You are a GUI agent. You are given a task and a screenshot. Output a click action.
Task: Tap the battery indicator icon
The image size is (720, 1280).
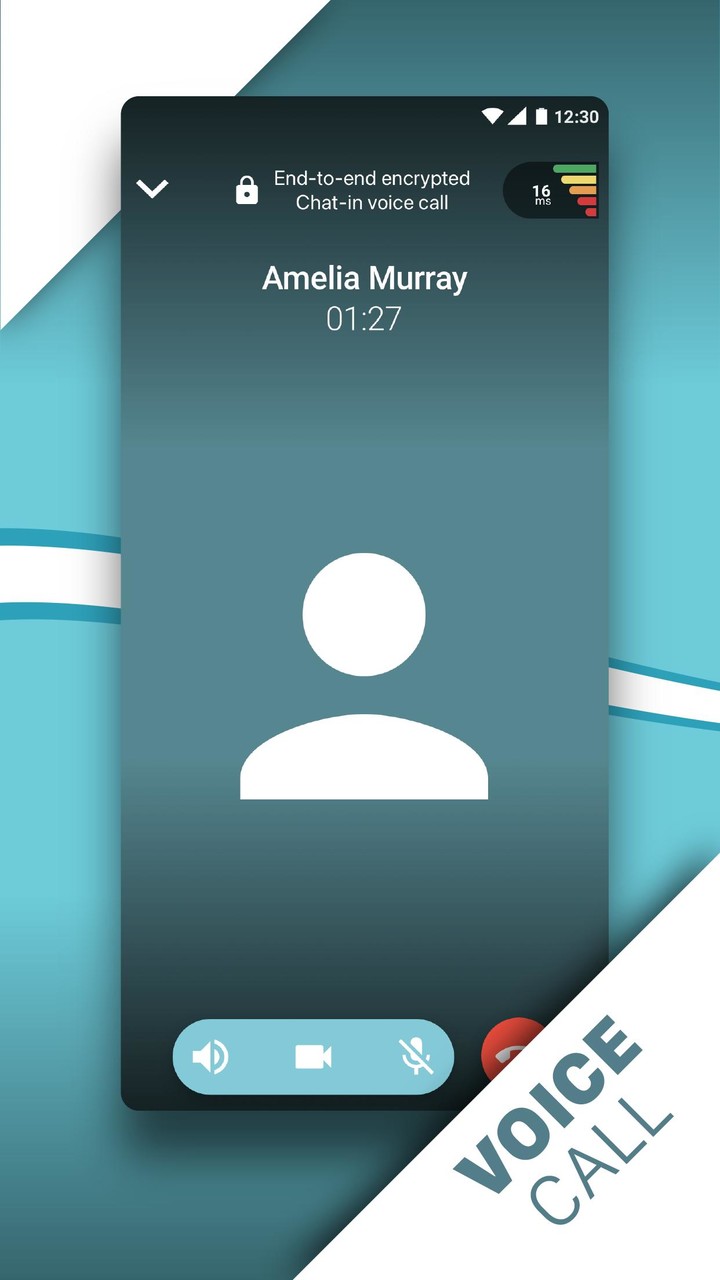click(x=542, y=116)
